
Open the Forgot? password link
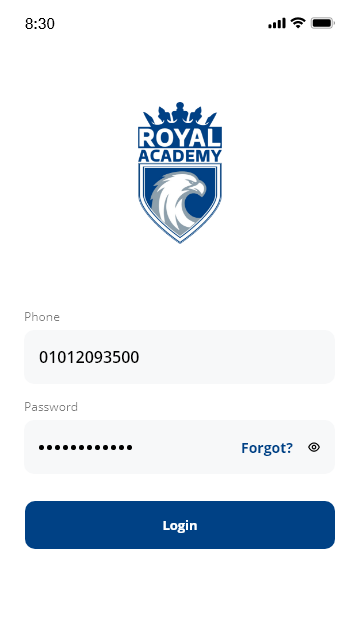[267, 448]
